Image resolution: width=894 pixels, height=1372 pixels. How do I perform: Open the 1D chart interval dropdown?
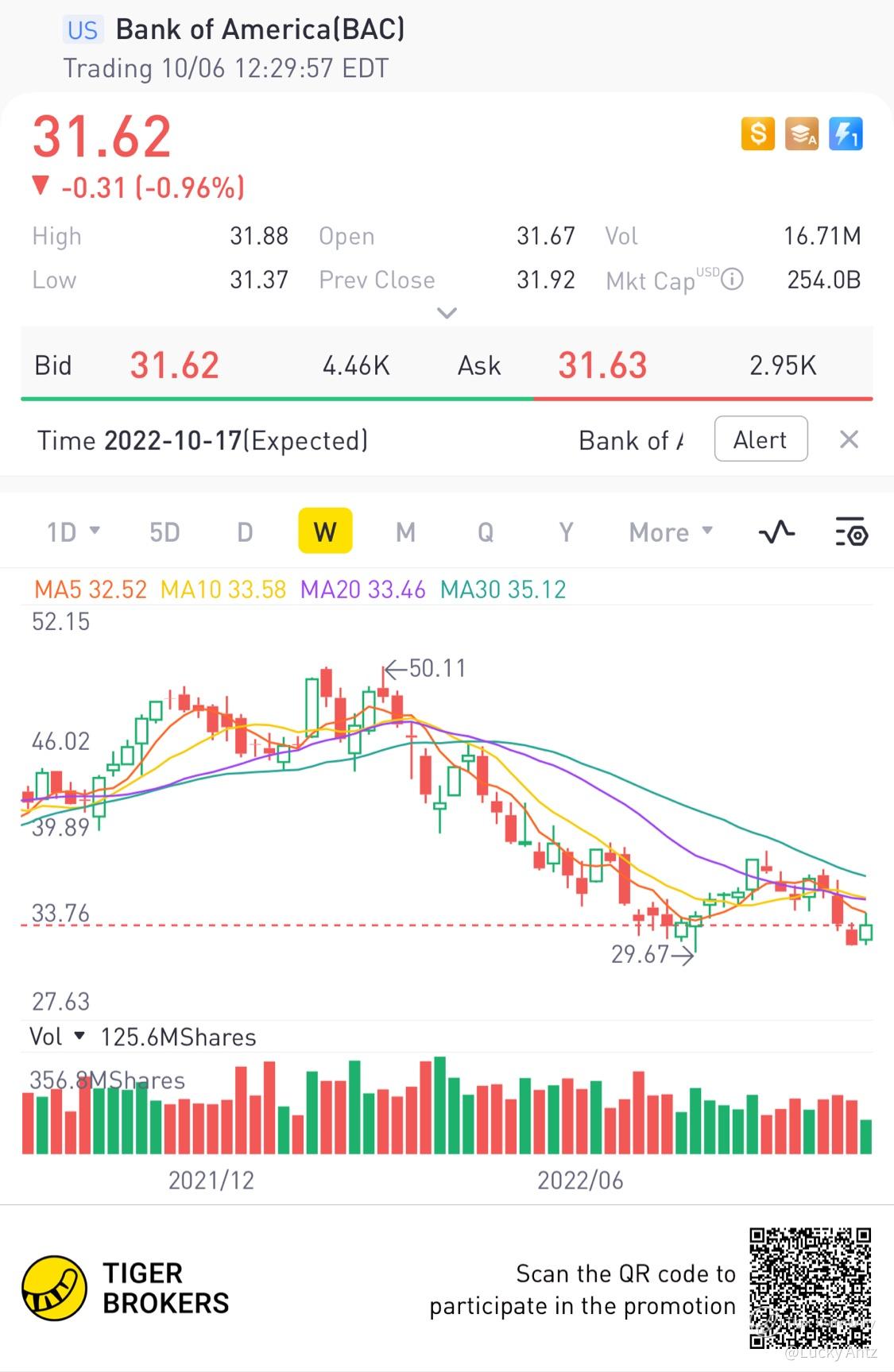click(72, 531)
